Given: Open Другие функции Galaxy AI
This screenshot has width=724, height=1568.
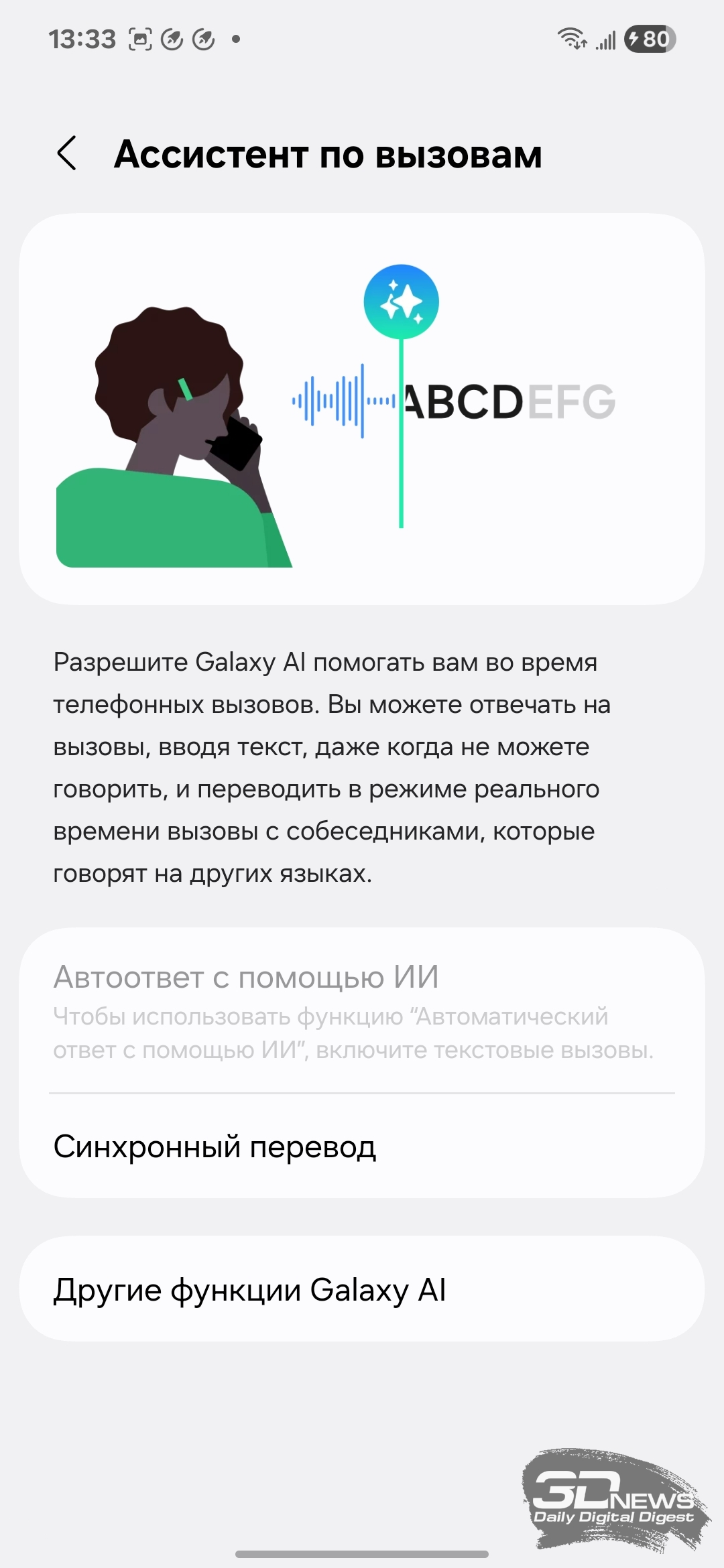Looking at the screenshot, I should [362, 1289].
